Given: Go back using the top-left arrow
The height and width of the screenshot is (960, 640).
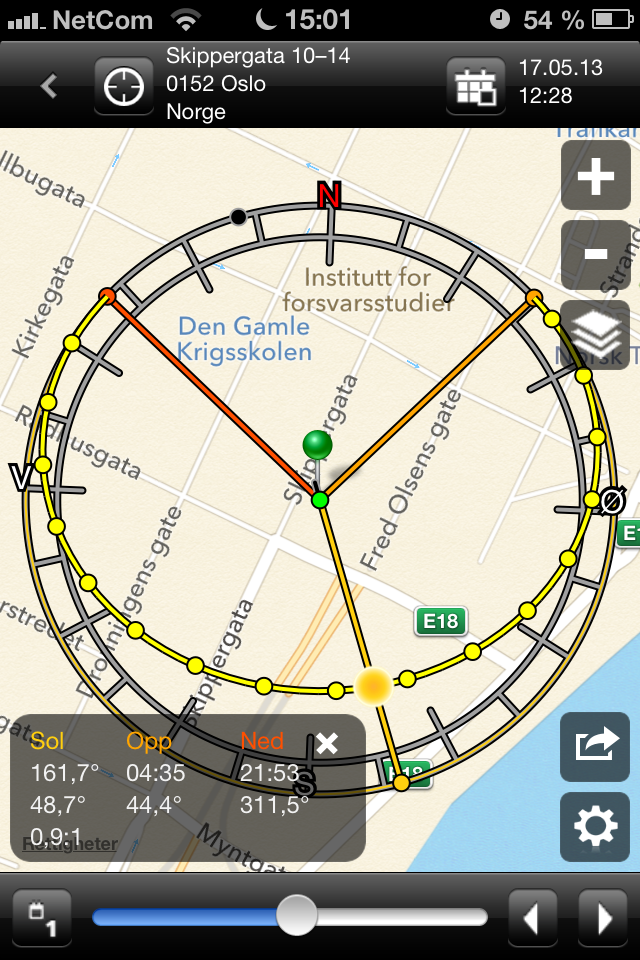Looking at the screenshot, I should click(49, 87).
